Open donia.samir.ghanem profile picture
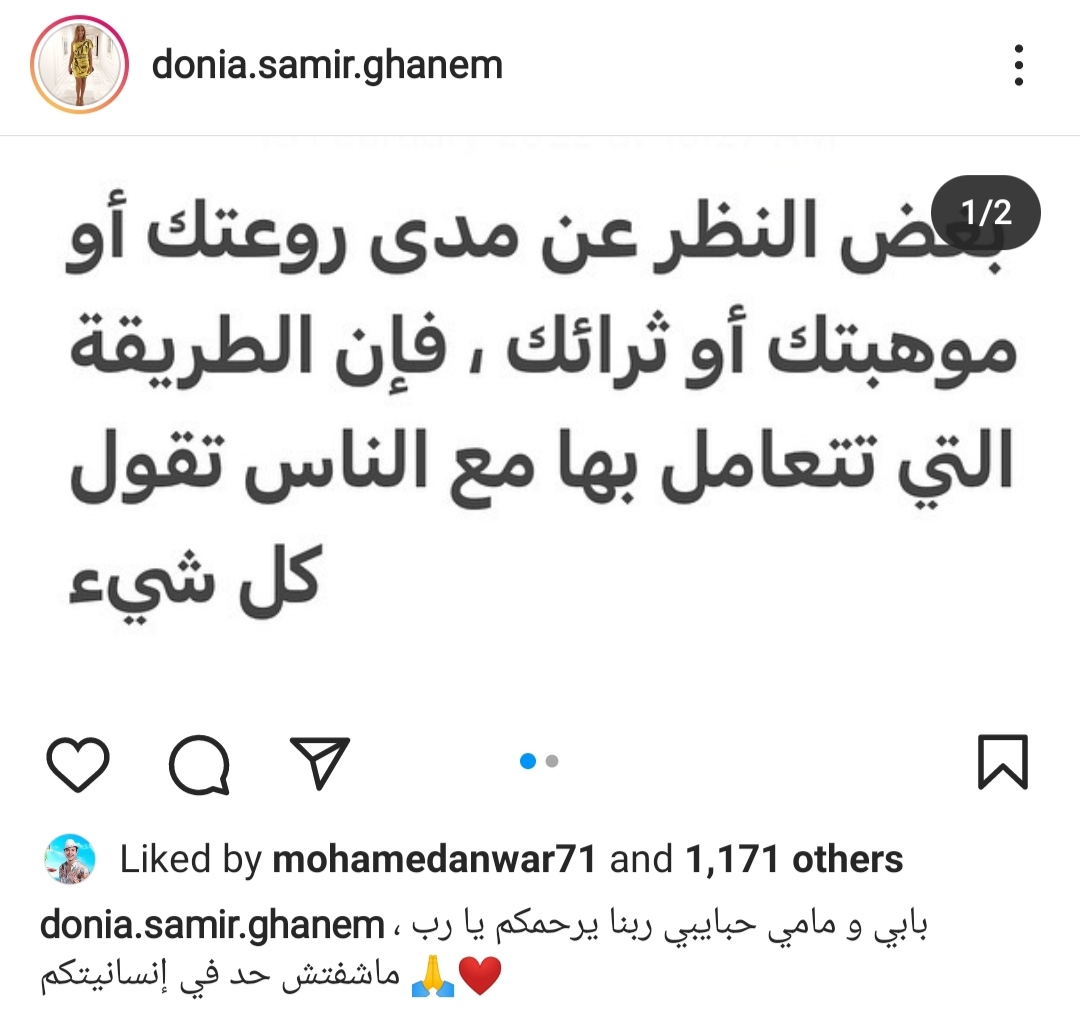Screen dimensions: 1080x1016 [x=80, y=66]
